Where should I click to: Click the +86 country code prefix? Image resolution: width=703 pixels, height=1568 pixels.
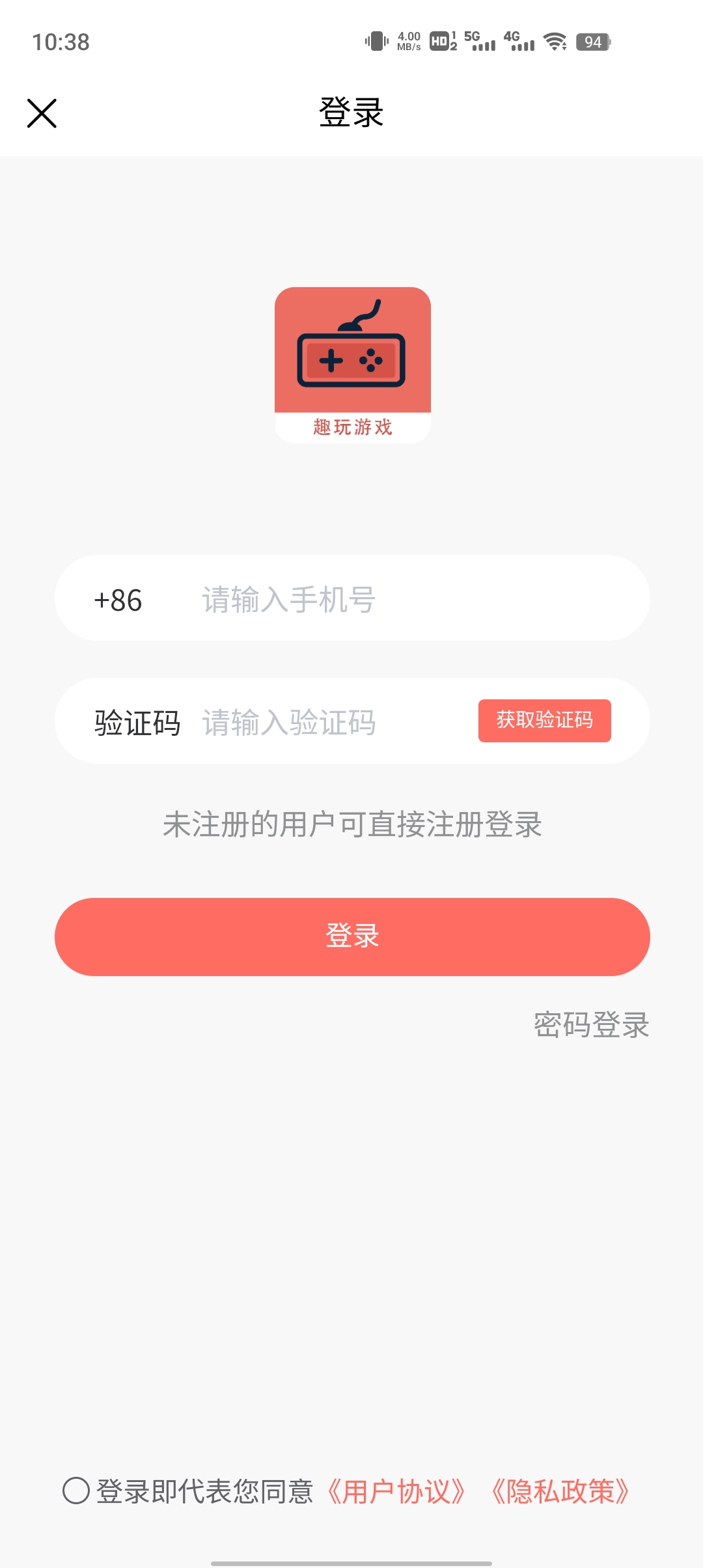point(118,600)
